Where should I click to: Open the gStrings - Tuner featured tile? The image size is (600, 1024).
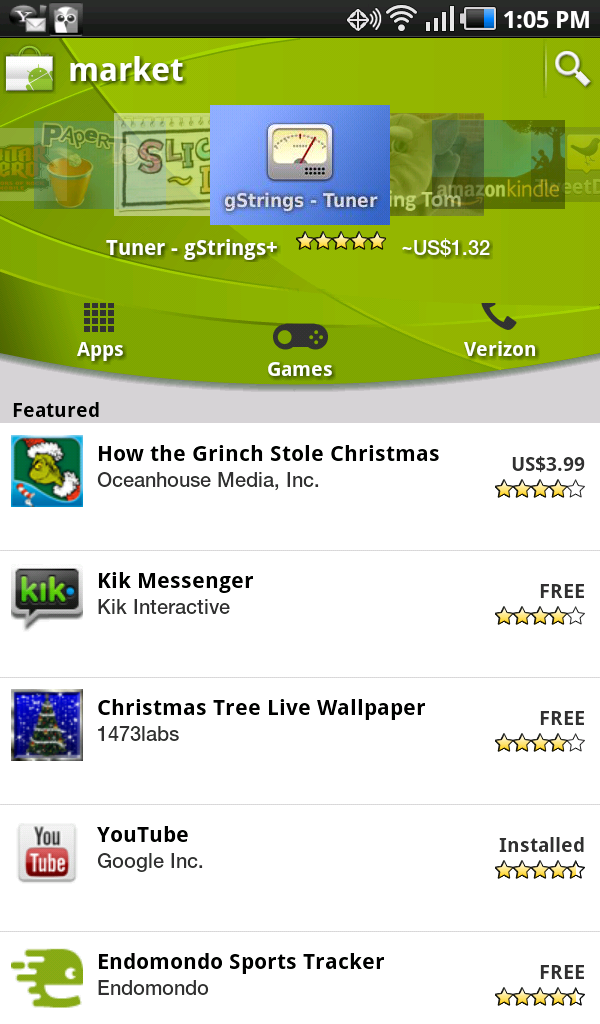(299, 165)
